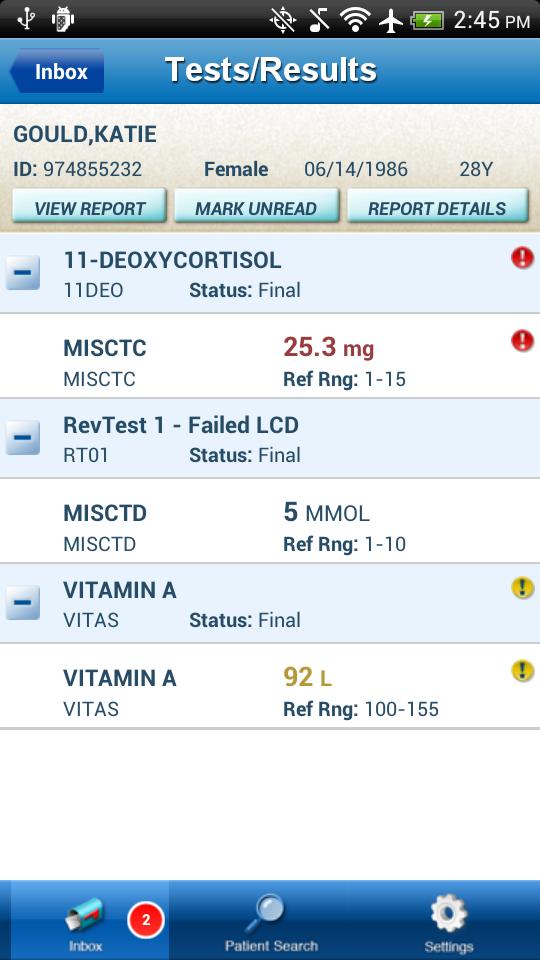Open the MISCTD 5 MMOL result row
The height and width of the screenshot is (960, 540).
[x=270, y=521]
